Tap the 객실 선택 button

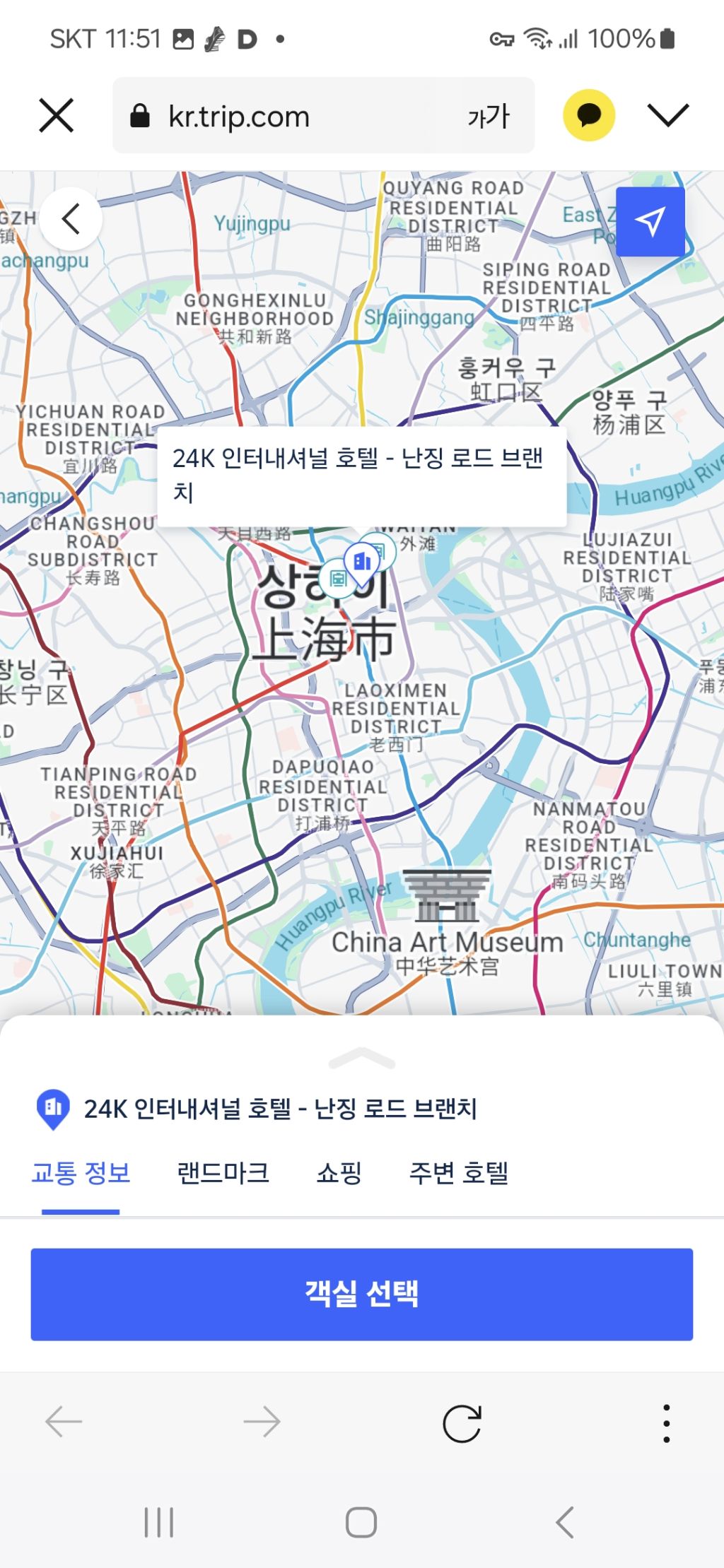pyautogui.click(x=361, y=1294)
